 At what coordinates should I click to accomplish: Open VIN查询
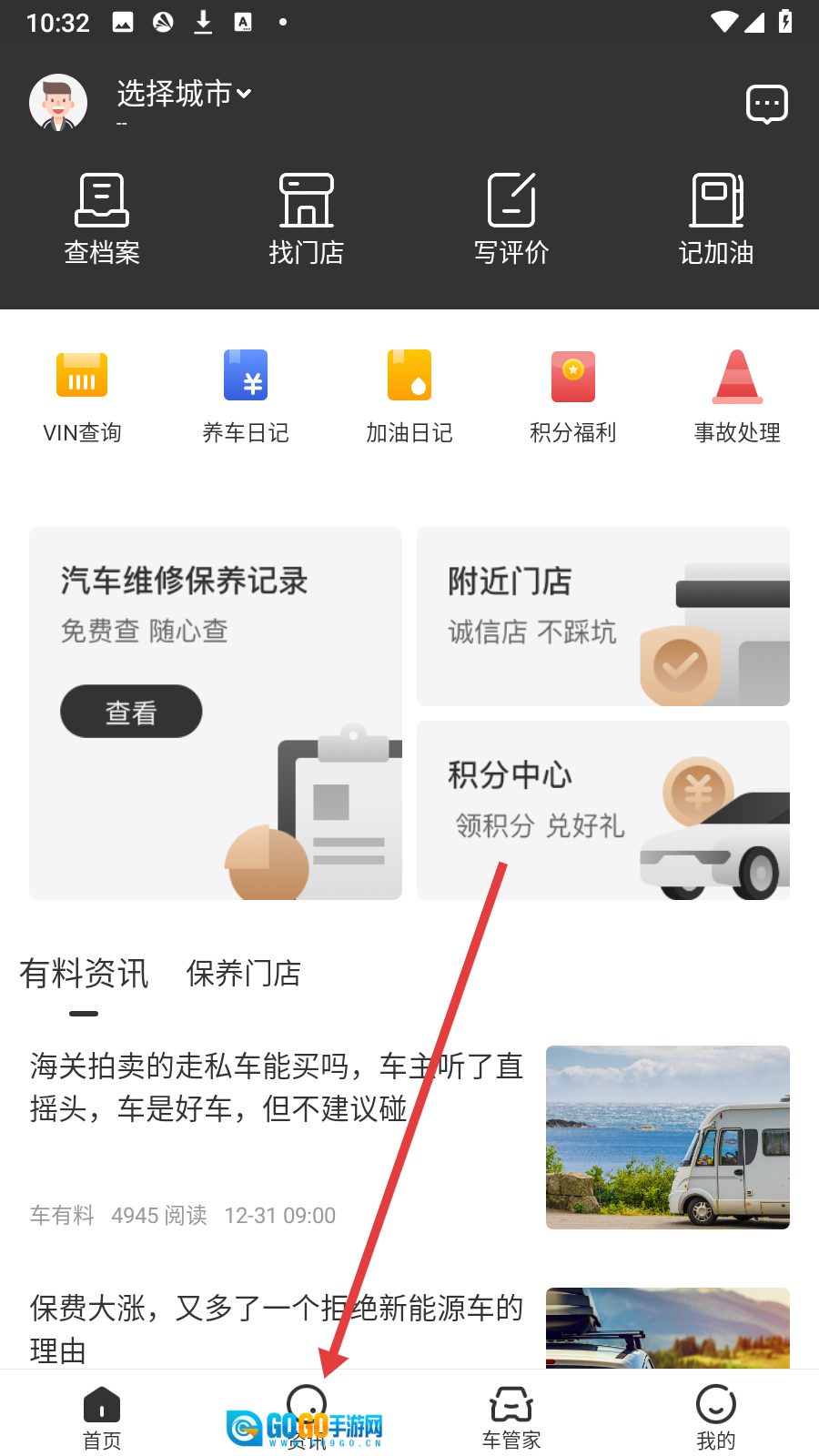(82, 396)
